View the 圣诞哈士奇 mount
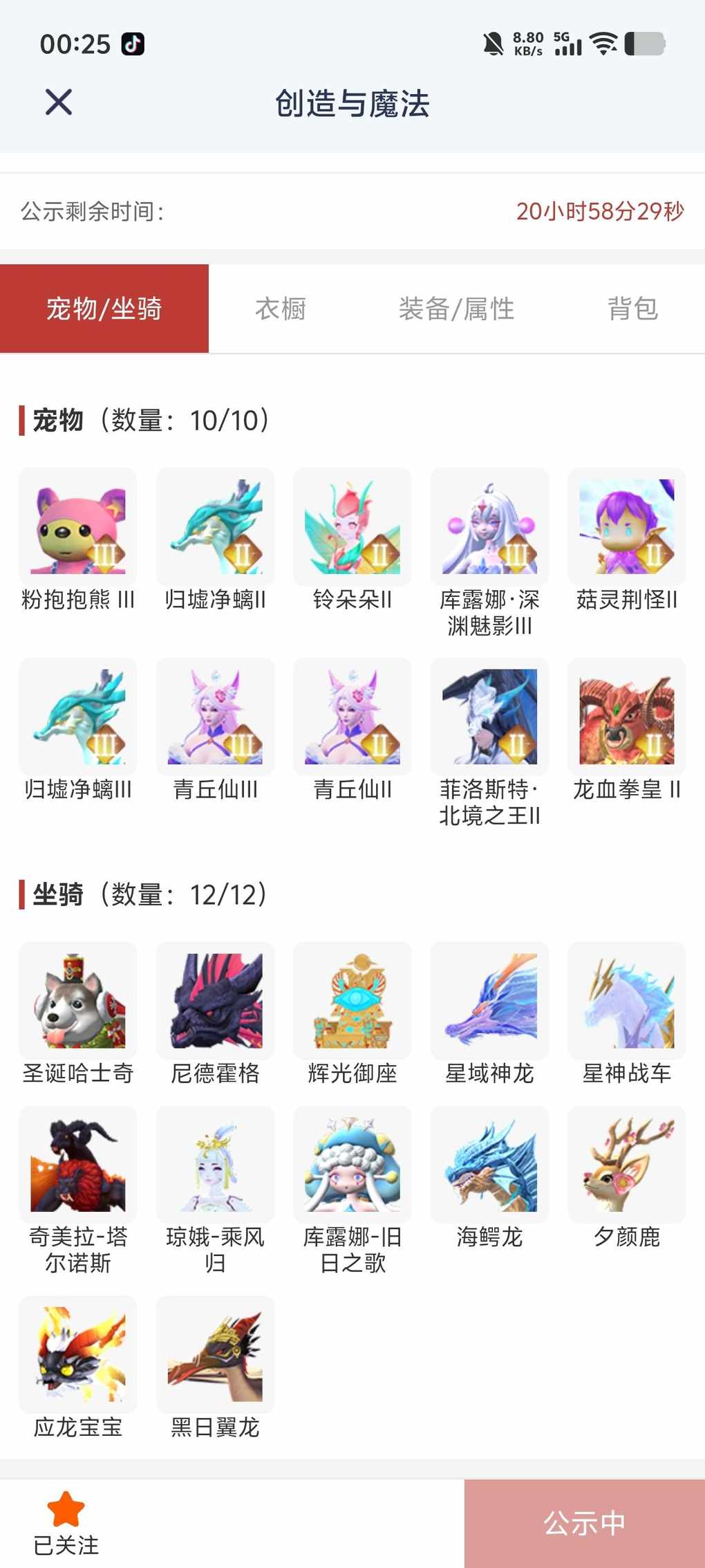 tap(78, 1001)
